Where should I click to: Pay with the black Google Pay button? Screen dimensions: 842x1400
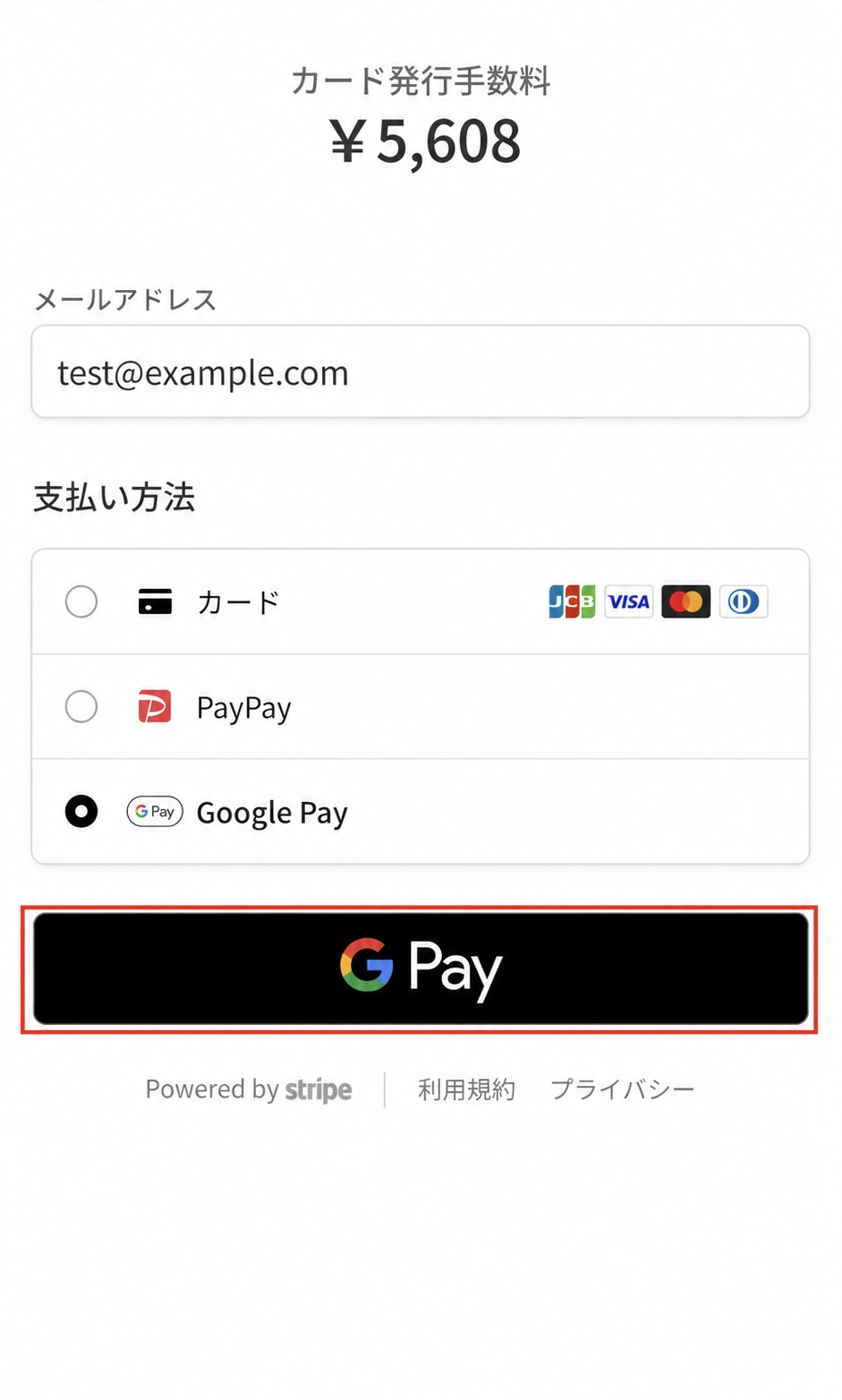421,969
